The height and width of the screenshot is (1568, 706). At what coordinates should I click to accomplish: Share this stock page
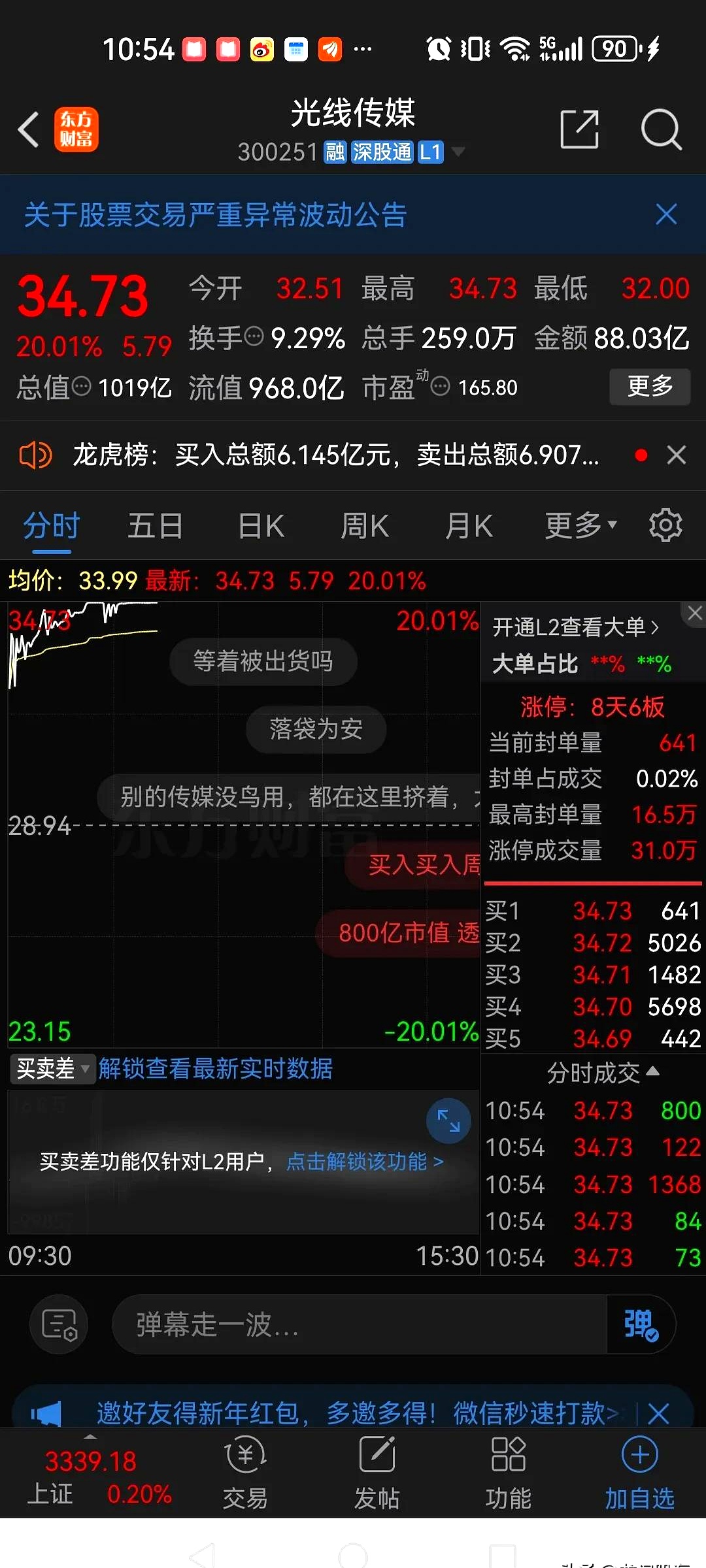pyautogui.click(x=579, y=129)
